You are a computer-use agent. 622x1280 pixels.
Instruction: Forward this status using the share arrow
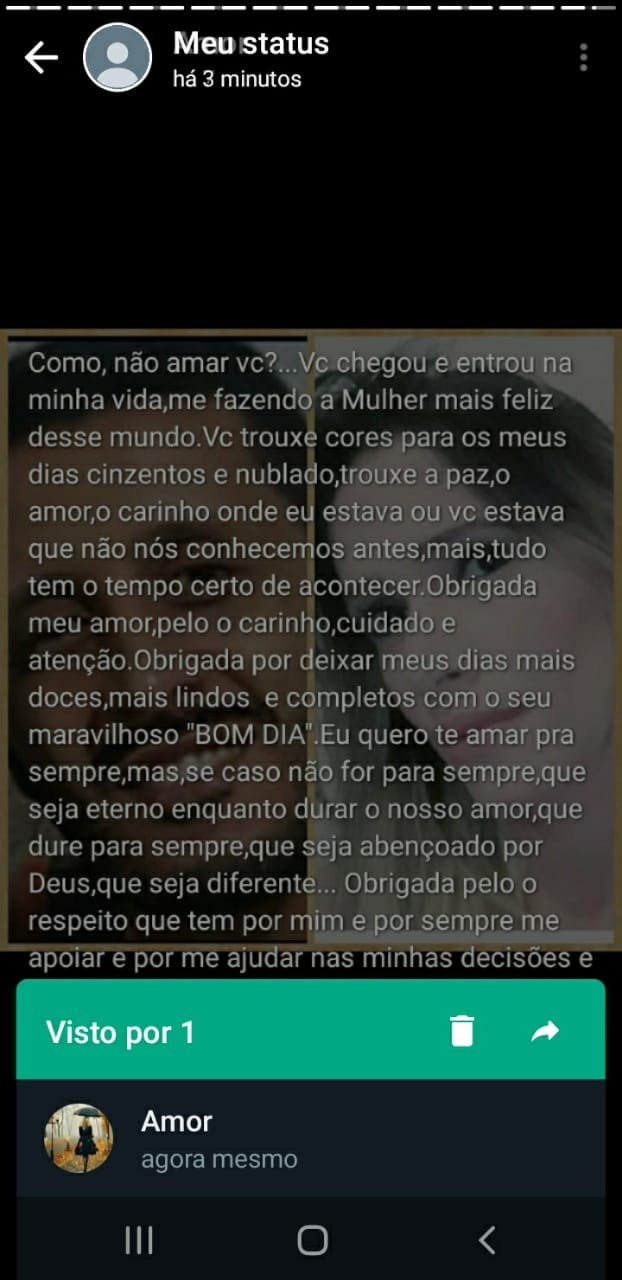[545, 1031]
